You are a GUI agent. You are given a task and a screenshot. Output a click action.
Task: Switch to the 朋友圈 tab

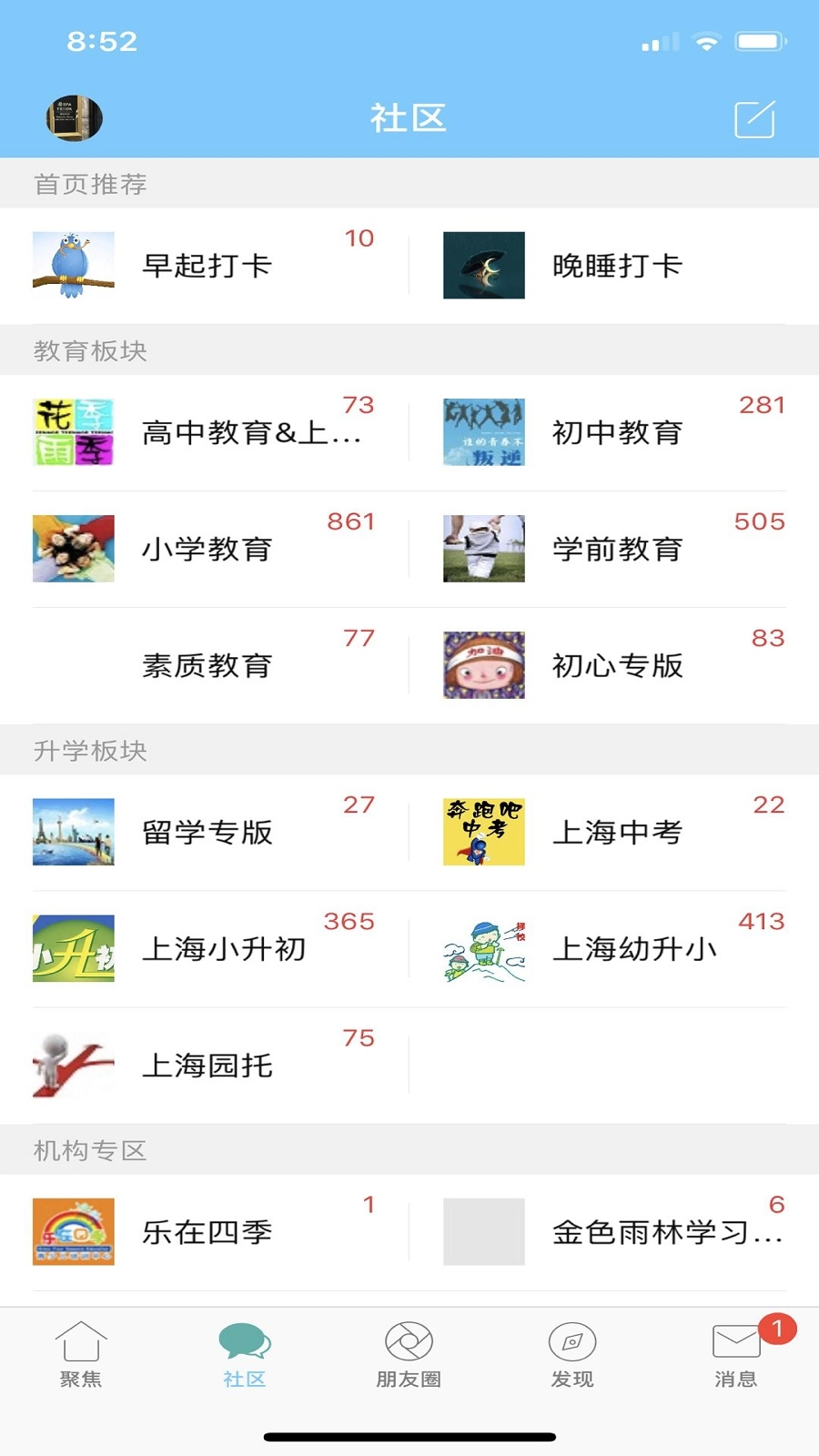408,1358
